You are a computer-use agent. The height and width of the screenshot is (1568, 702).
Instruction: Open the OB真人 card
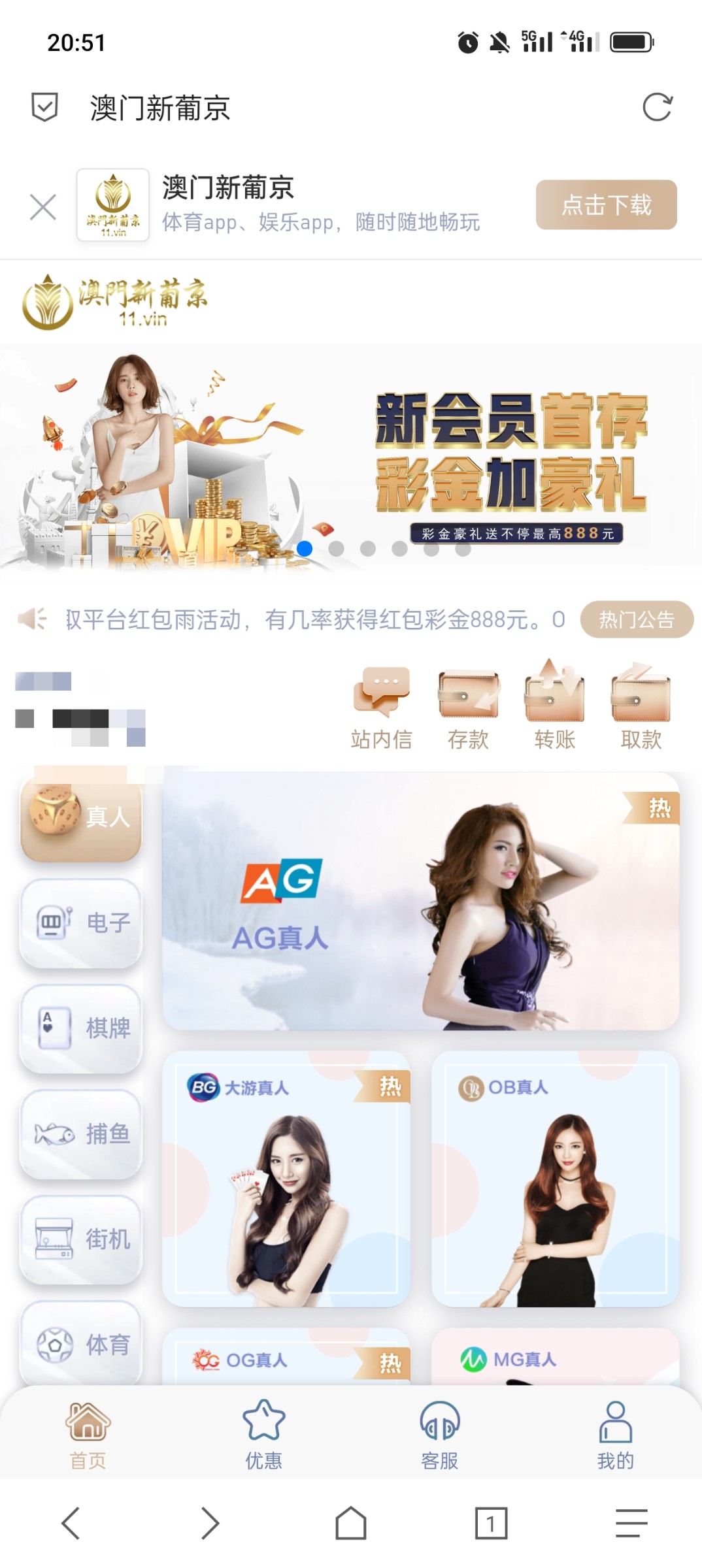pos(555,1179)
